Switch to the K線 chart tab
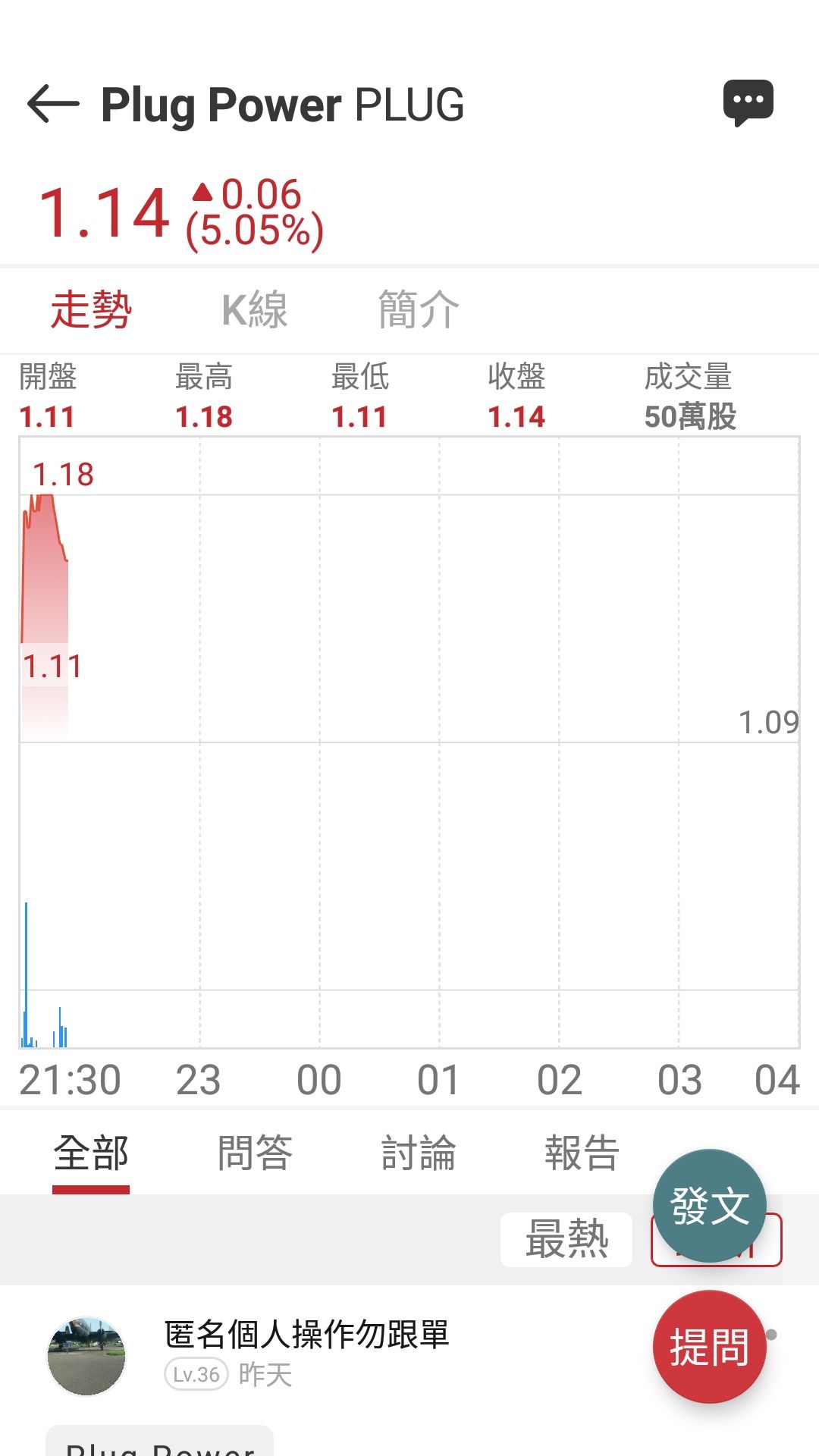Image resolution: width=819 pixels, height=1456 pixels. (x=255, y=310)
